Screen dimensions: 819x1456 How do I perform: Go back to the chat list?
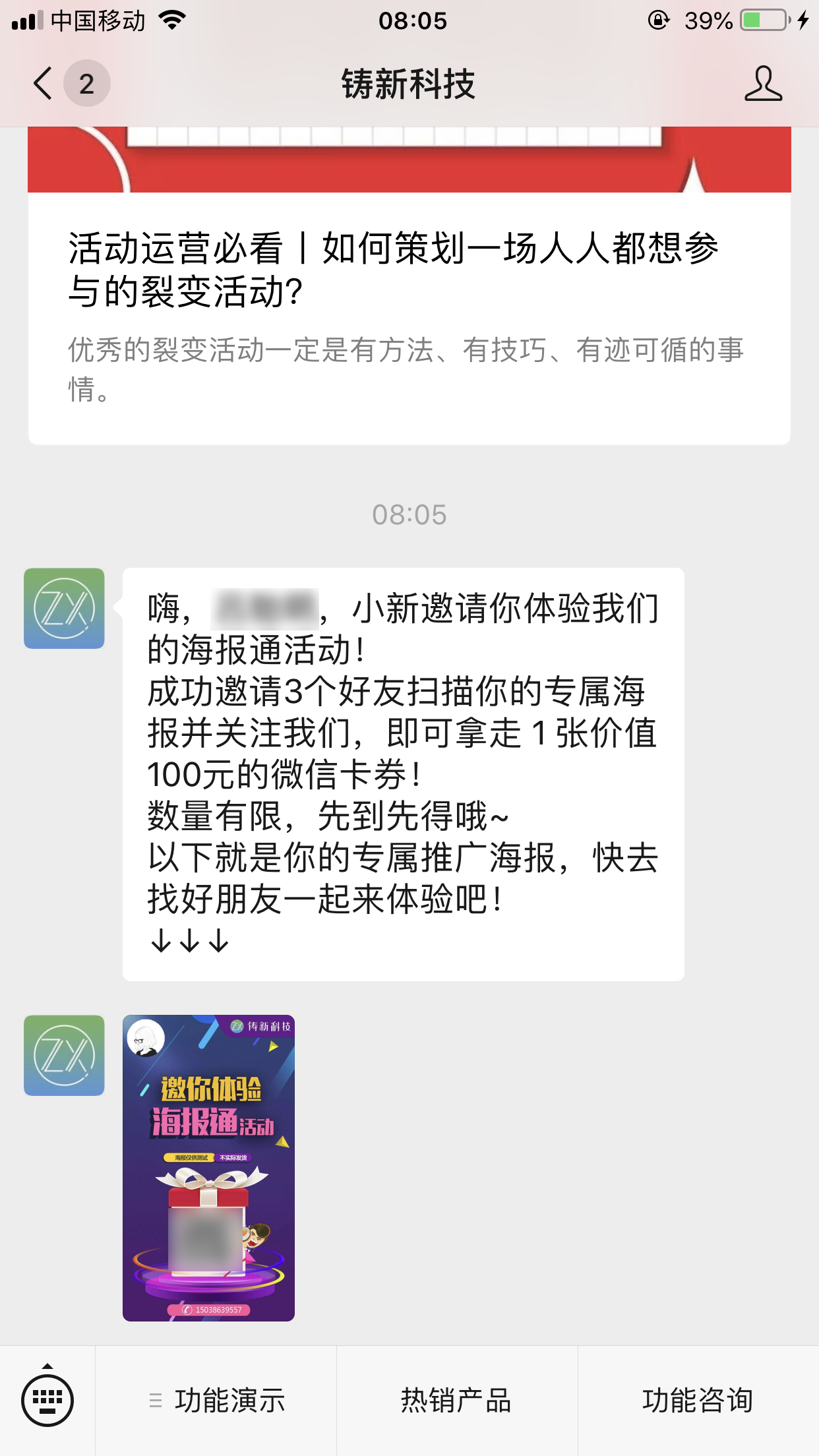pyautogui.click(x=44, y=84)
